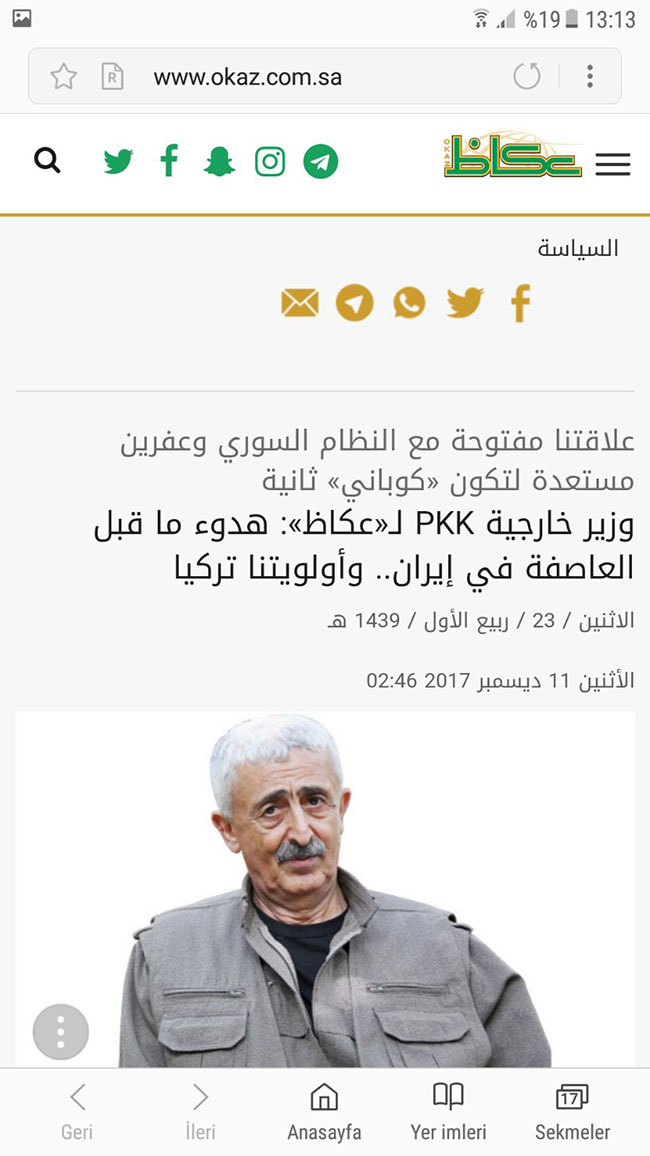This screenshot has width=650, height=1156.
Task: Open the browser overflow menu
Action: click(590, 77)
